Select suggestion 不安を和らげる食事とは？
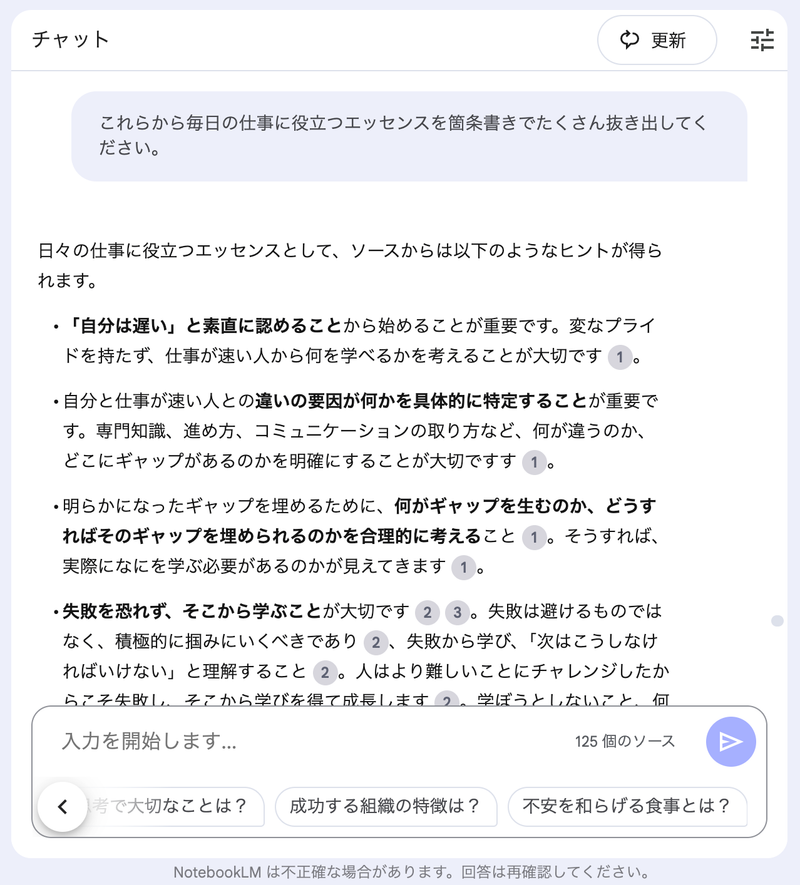This screenshot has width=800, height=885. click(627, 806)
